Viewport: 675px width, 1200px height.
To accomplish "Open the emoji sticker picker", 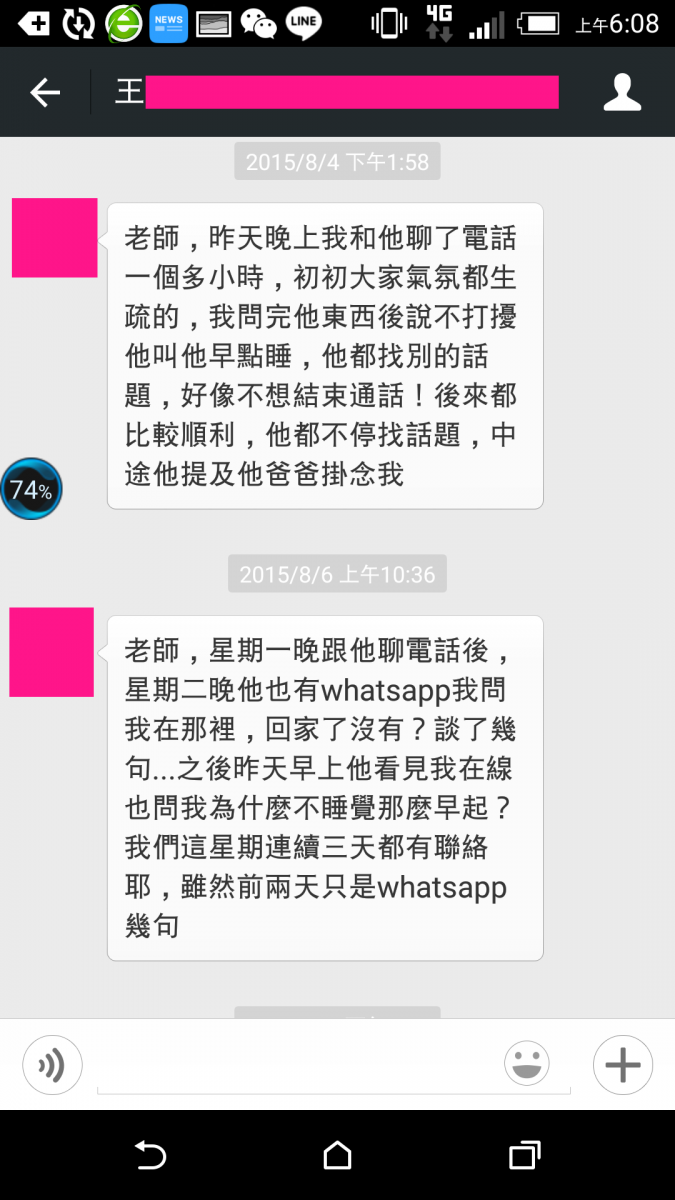I will point(527,1064).
